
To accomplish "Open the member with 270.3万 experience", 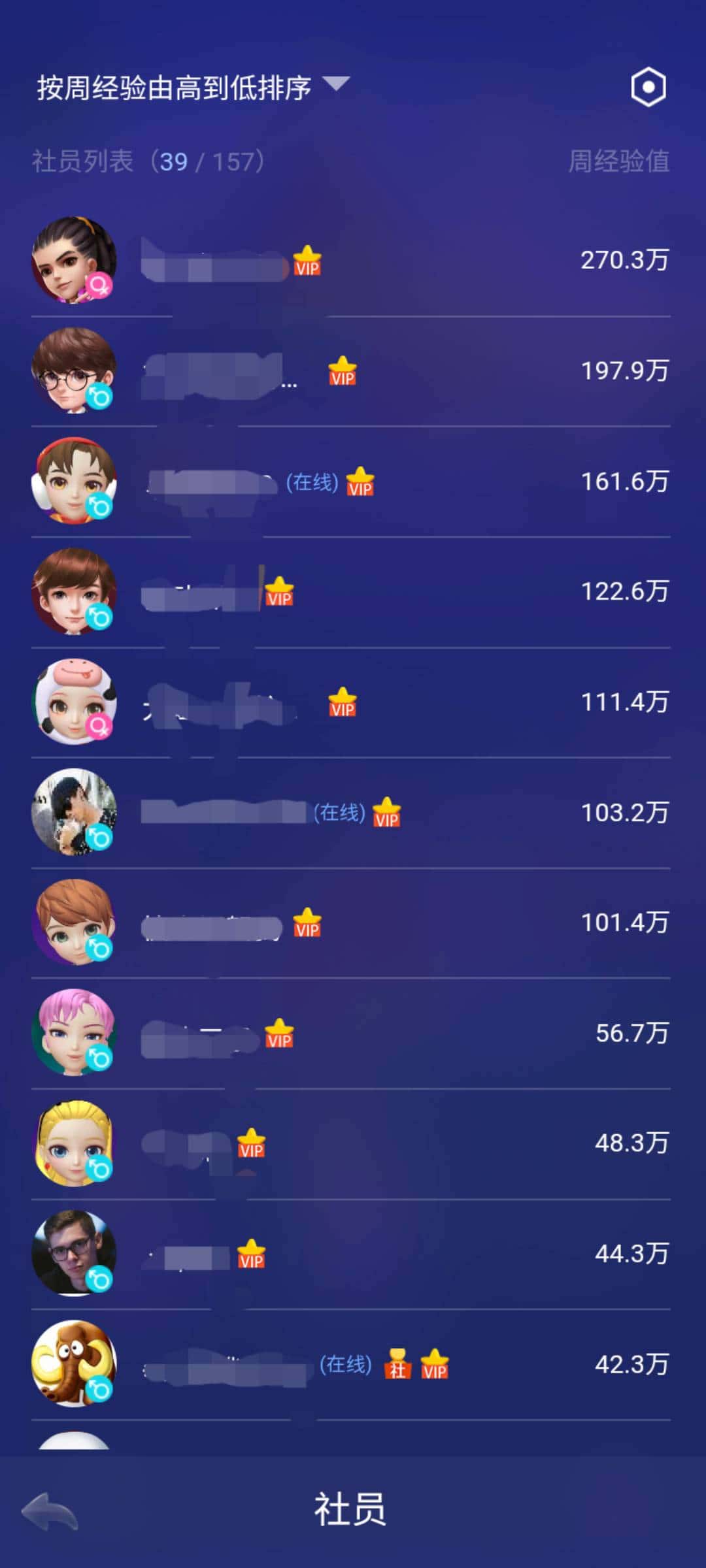I will click(350, 261).
